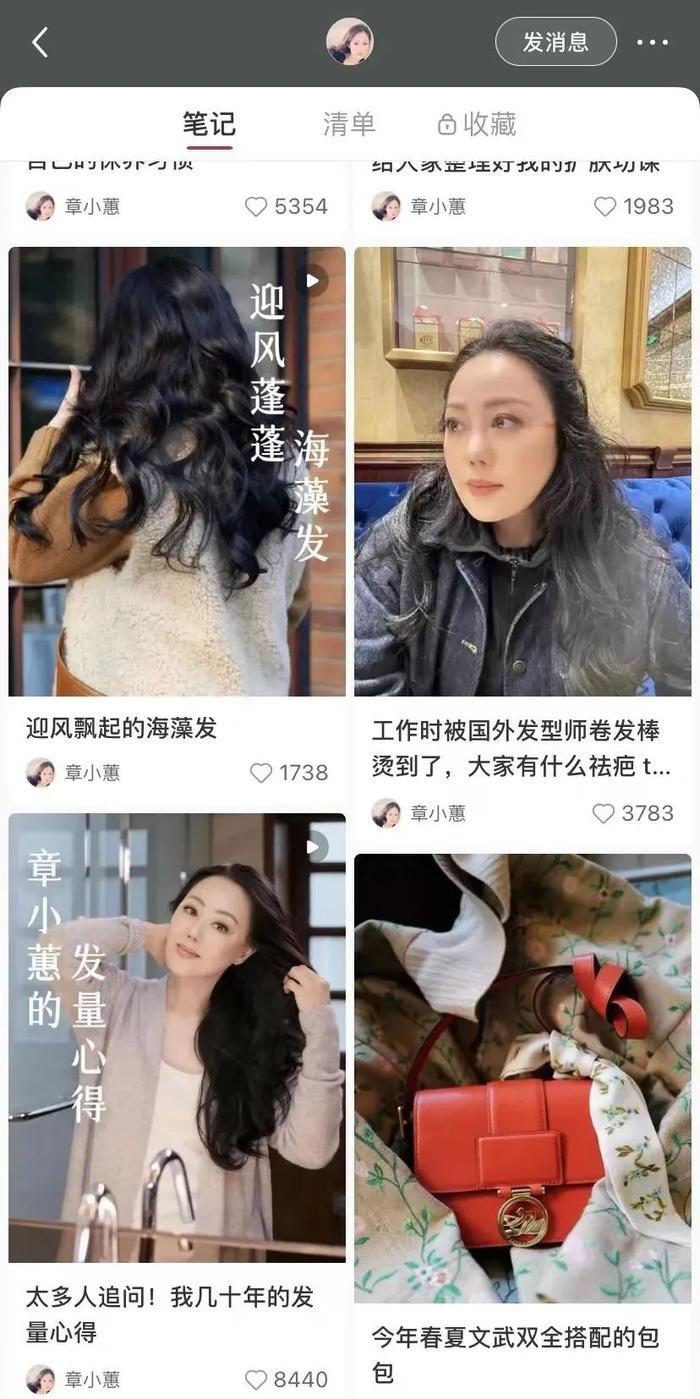This screenshot has width=700, height=1399.
Task: Like the note with 3783 likes
Action: pyautogui.click(x=603, y=813)
